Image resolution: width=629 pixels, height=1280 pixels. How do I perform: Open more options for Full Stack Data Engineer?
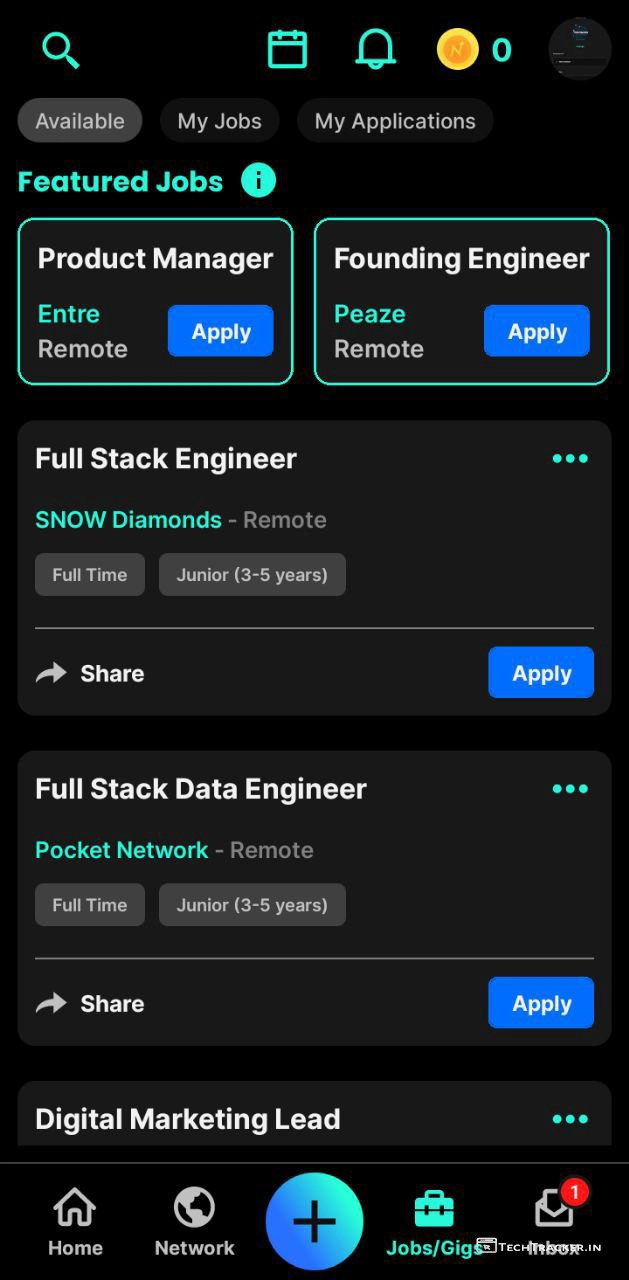[570, 789]
